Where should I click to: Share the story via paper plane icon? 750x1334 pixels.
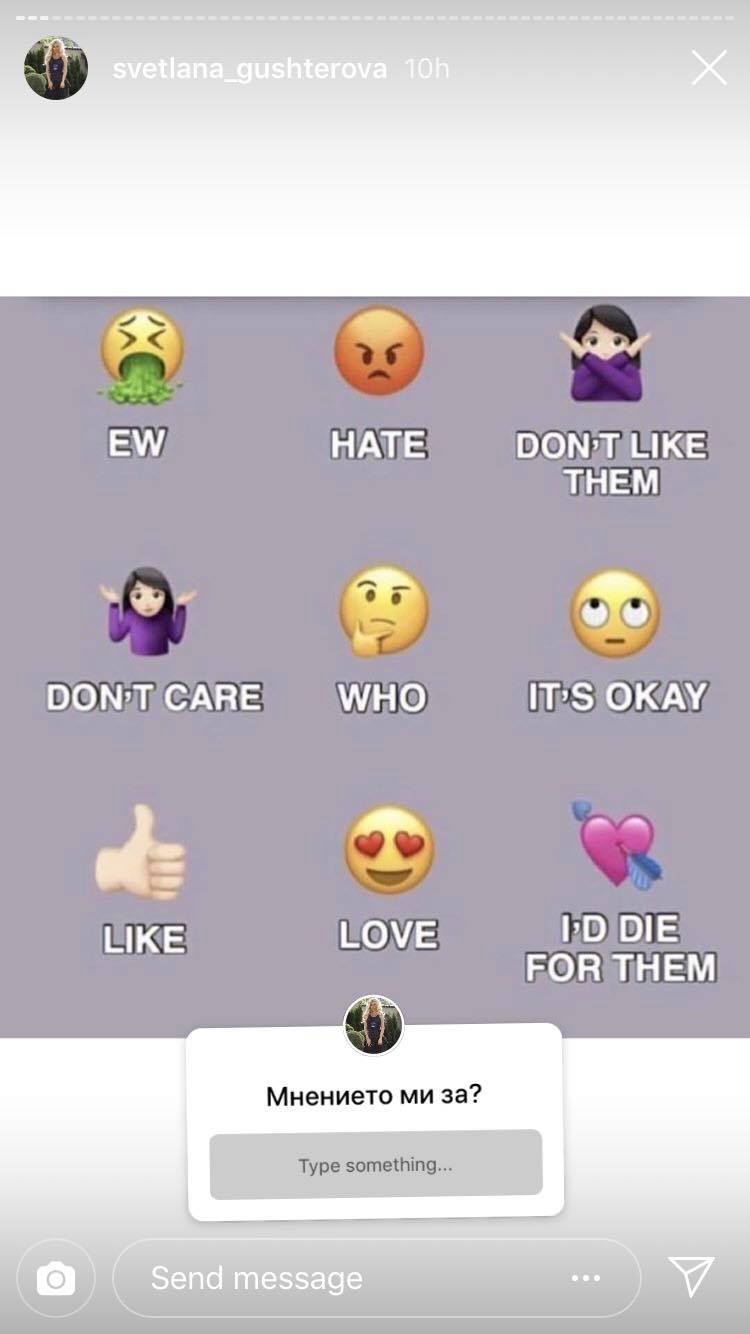coord(691,1277)
